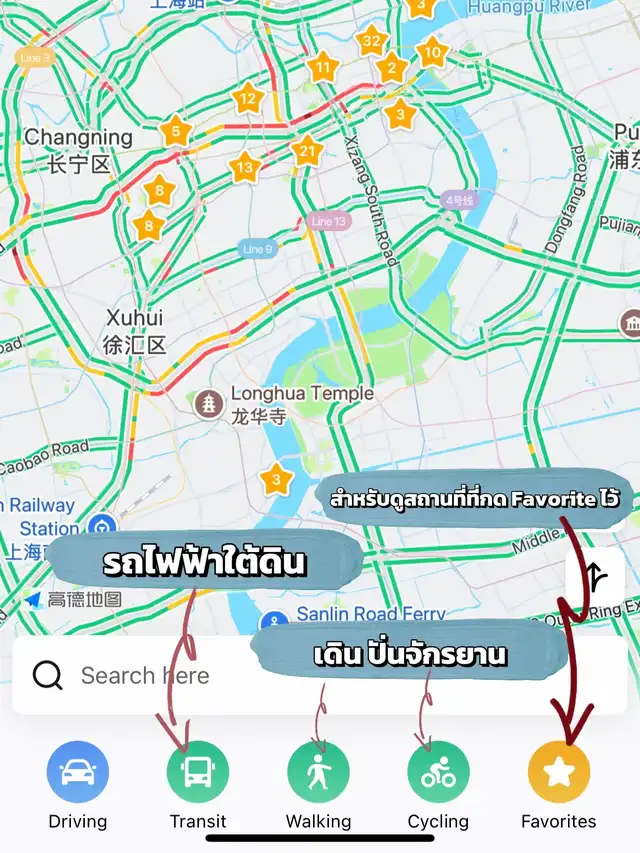Choose the Transit option

(197, 772)
